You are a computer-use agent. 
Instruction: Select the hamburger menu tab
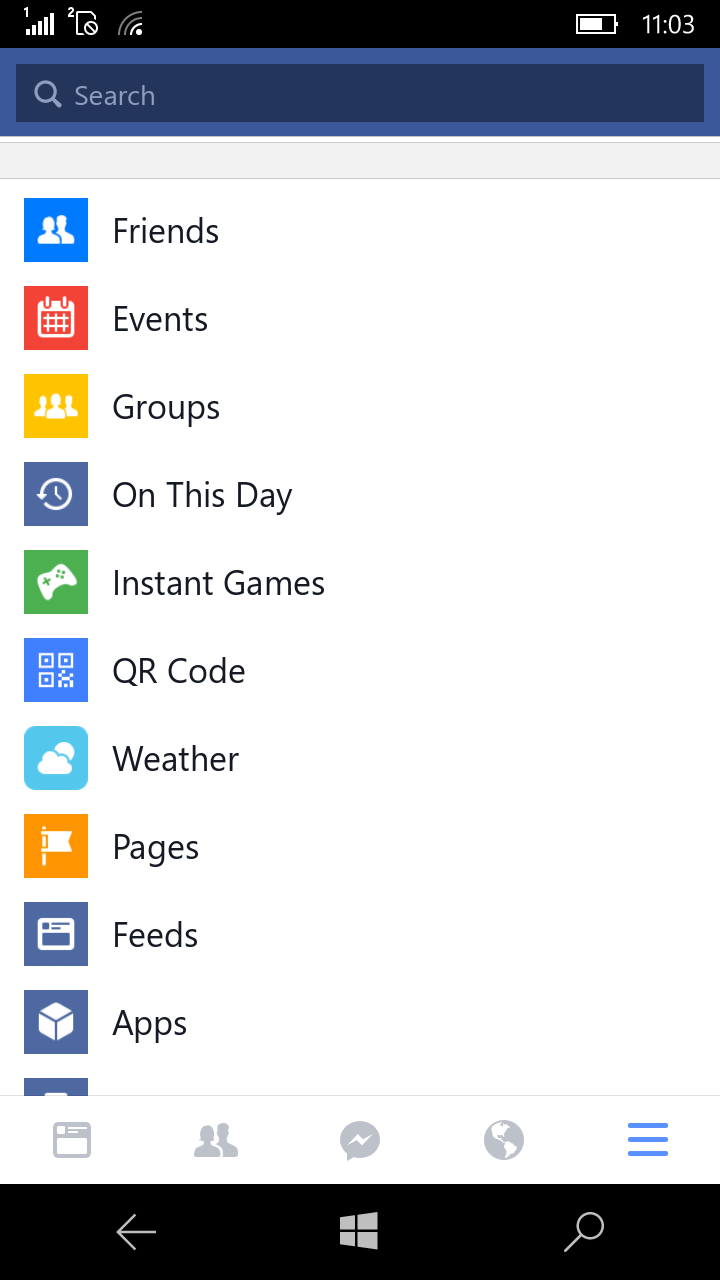pos(648,1140)
